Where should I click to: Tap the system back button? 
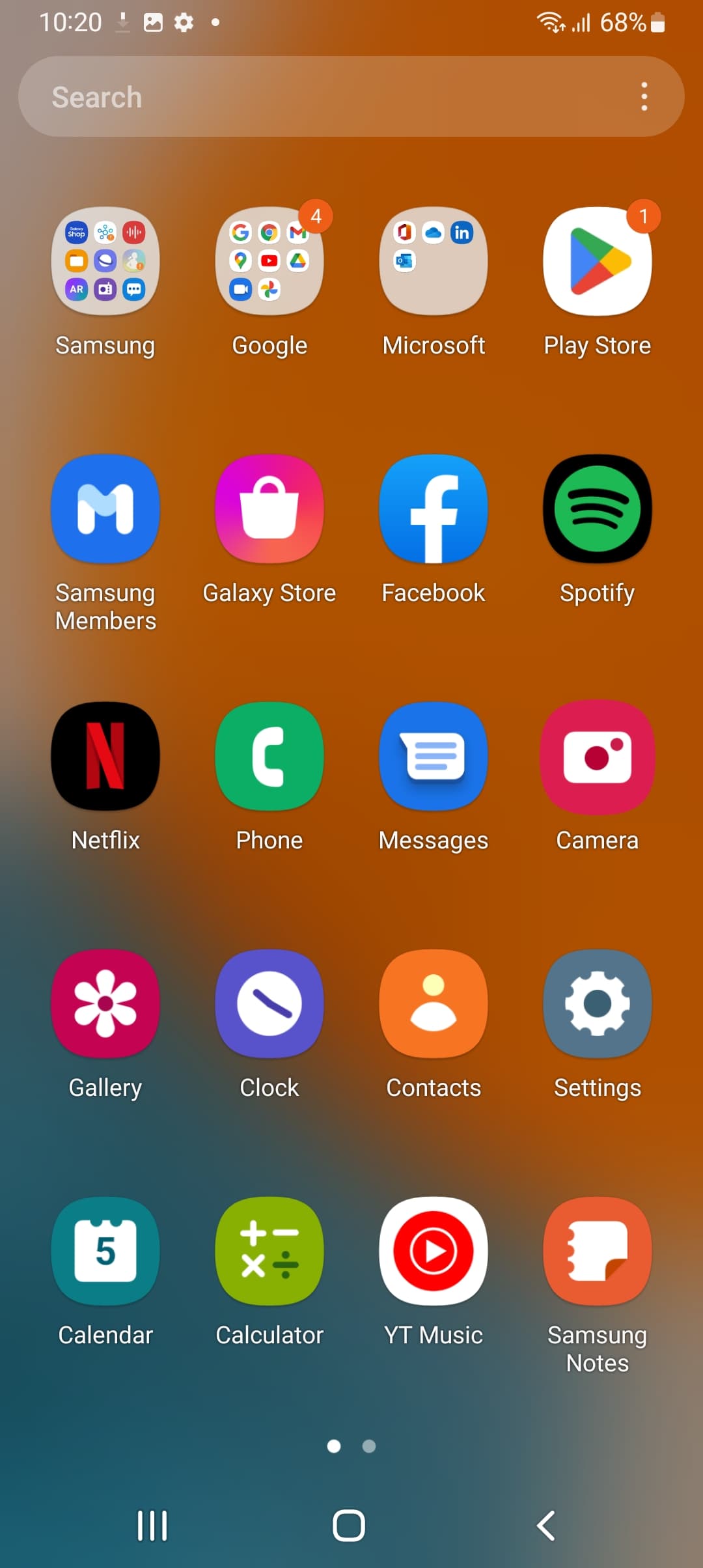pyautogui.click(x=545, y=1526)
